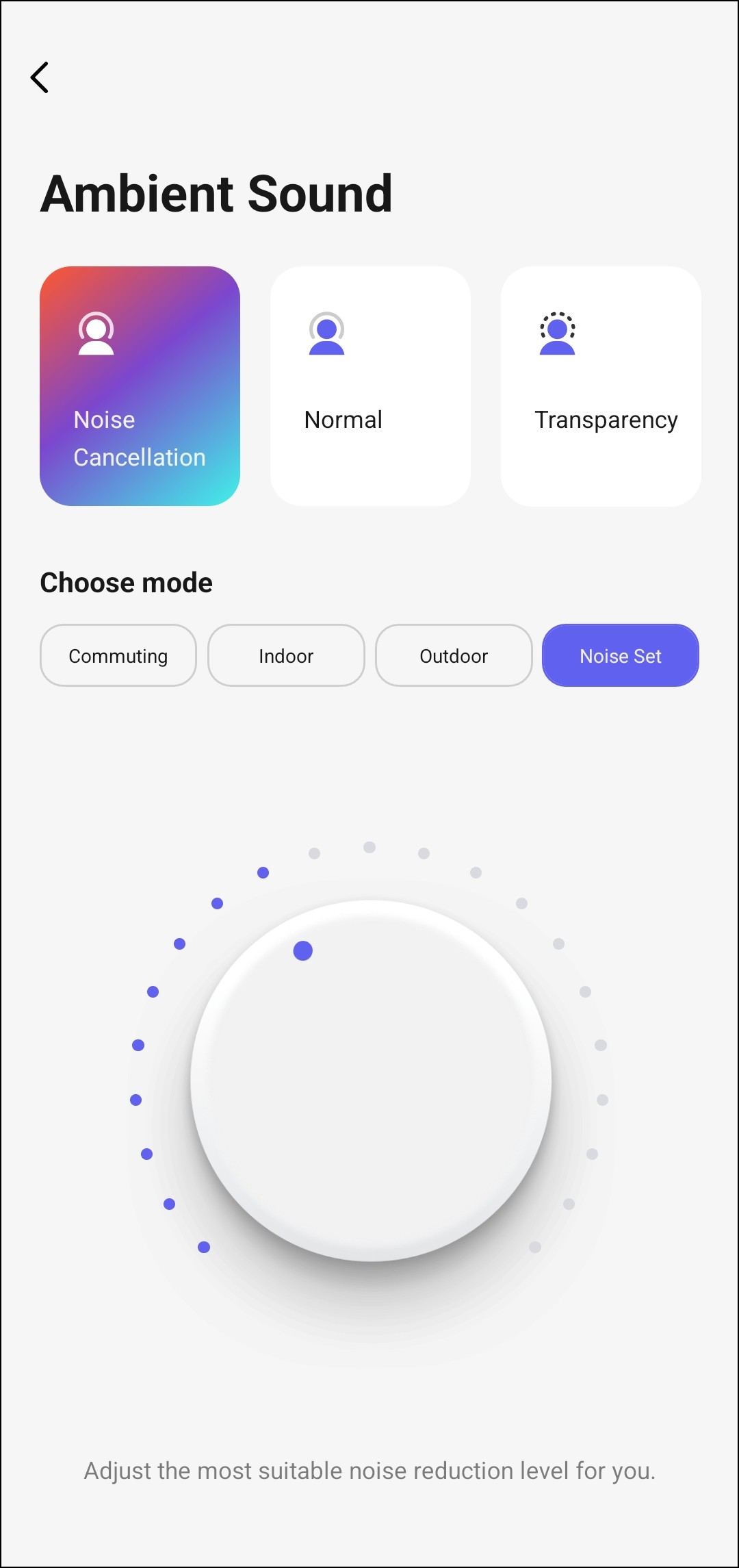Choose the Commuting mode chip

[x=118, y=655]
